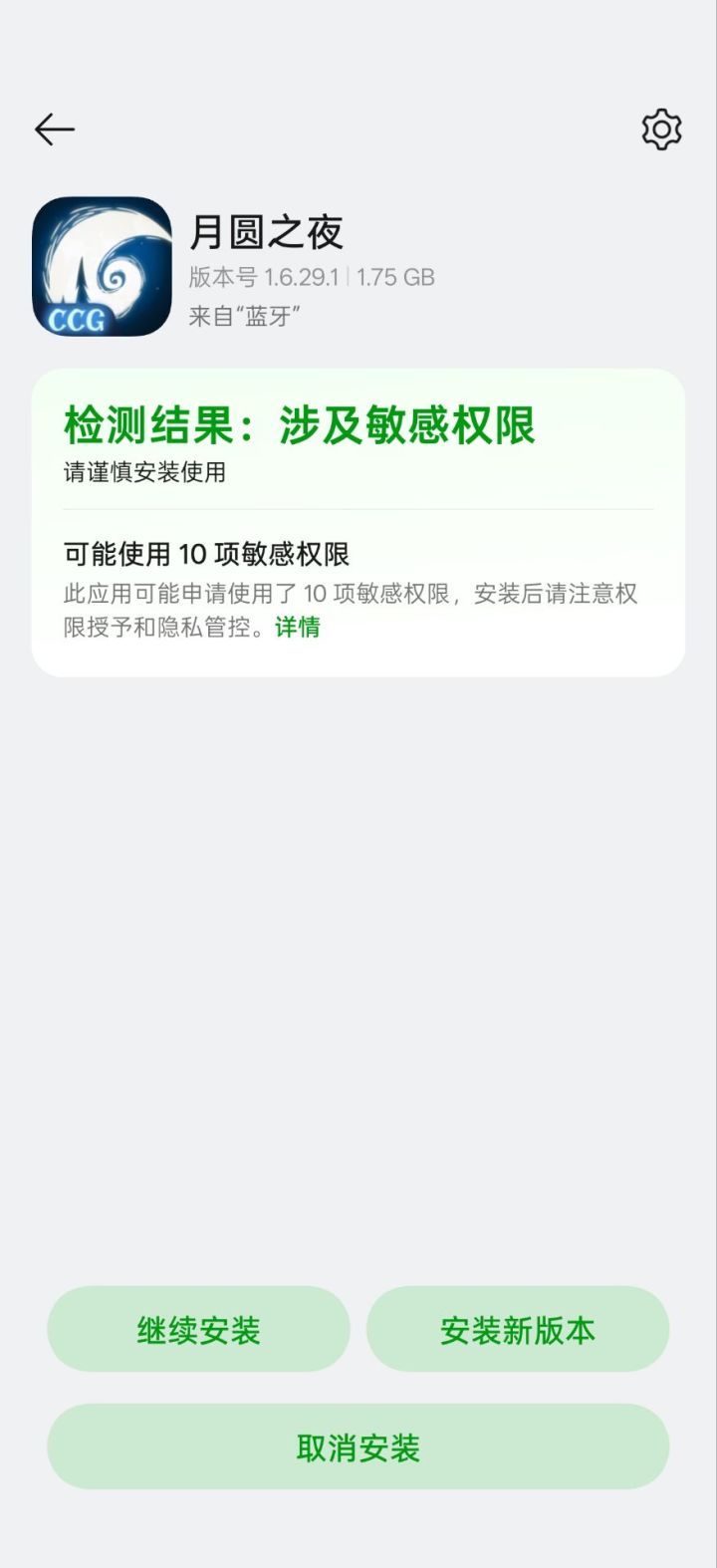The image size is (717, 1568).
Task: Cancel installation with the 取消安装 button
Action: [x=358, y=1446]
